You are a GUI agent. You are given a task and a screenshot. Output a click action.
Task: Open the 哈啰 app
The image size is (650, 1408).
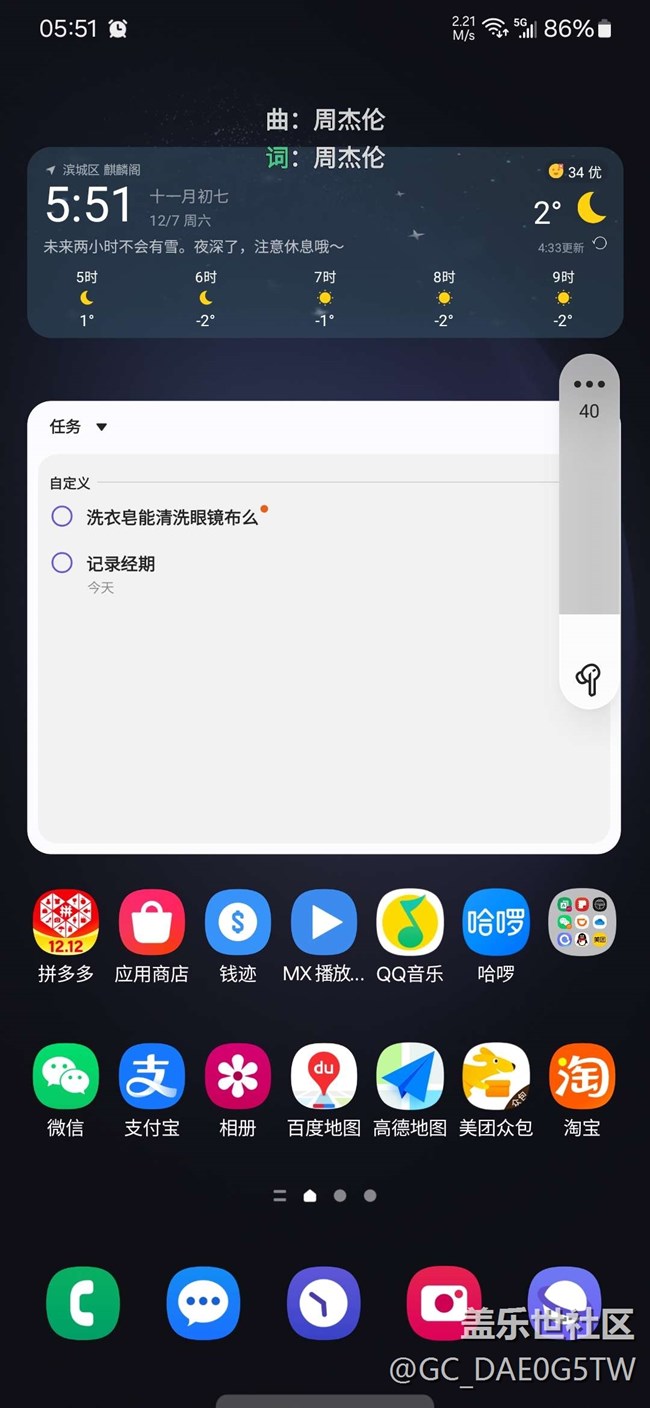click(496, 922)
